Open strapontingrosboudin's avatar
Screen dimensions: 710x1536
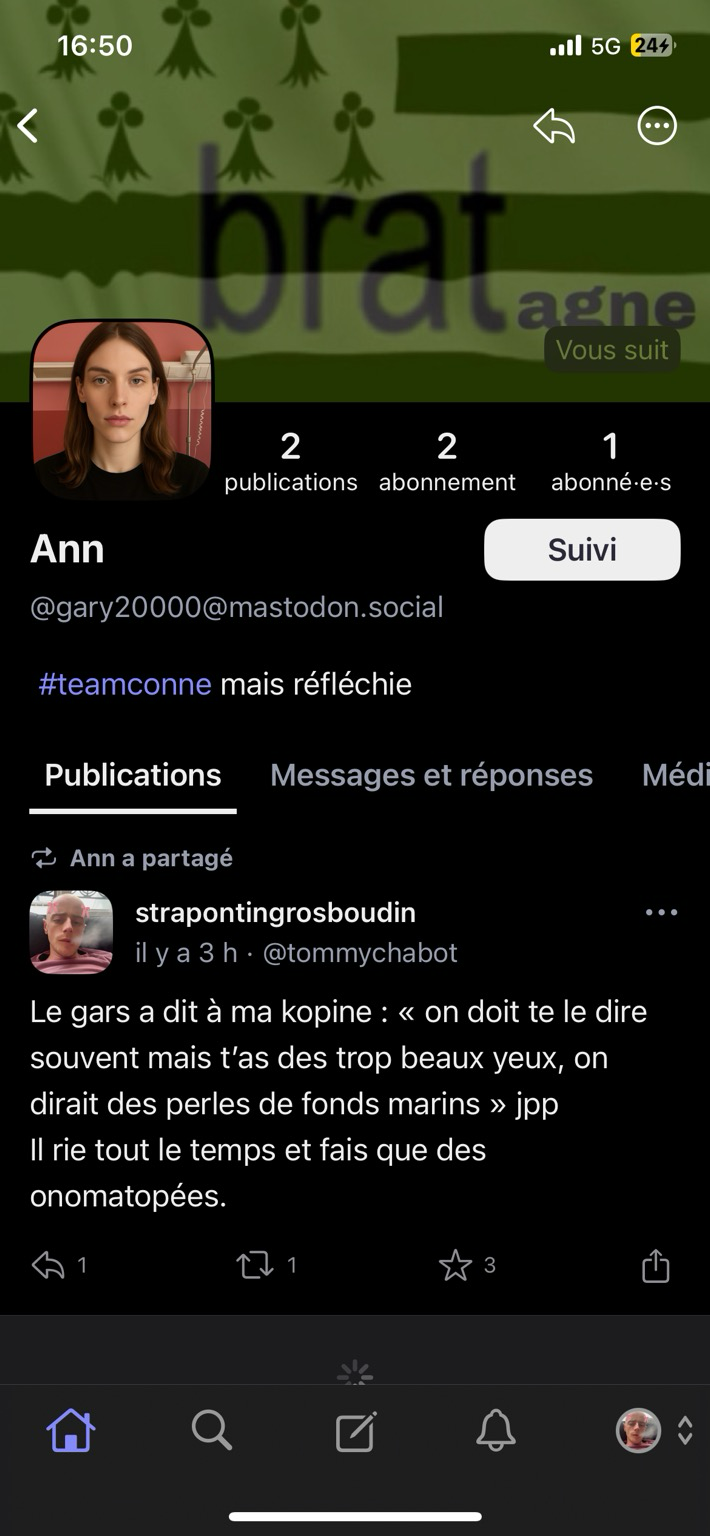coord(71,932)
